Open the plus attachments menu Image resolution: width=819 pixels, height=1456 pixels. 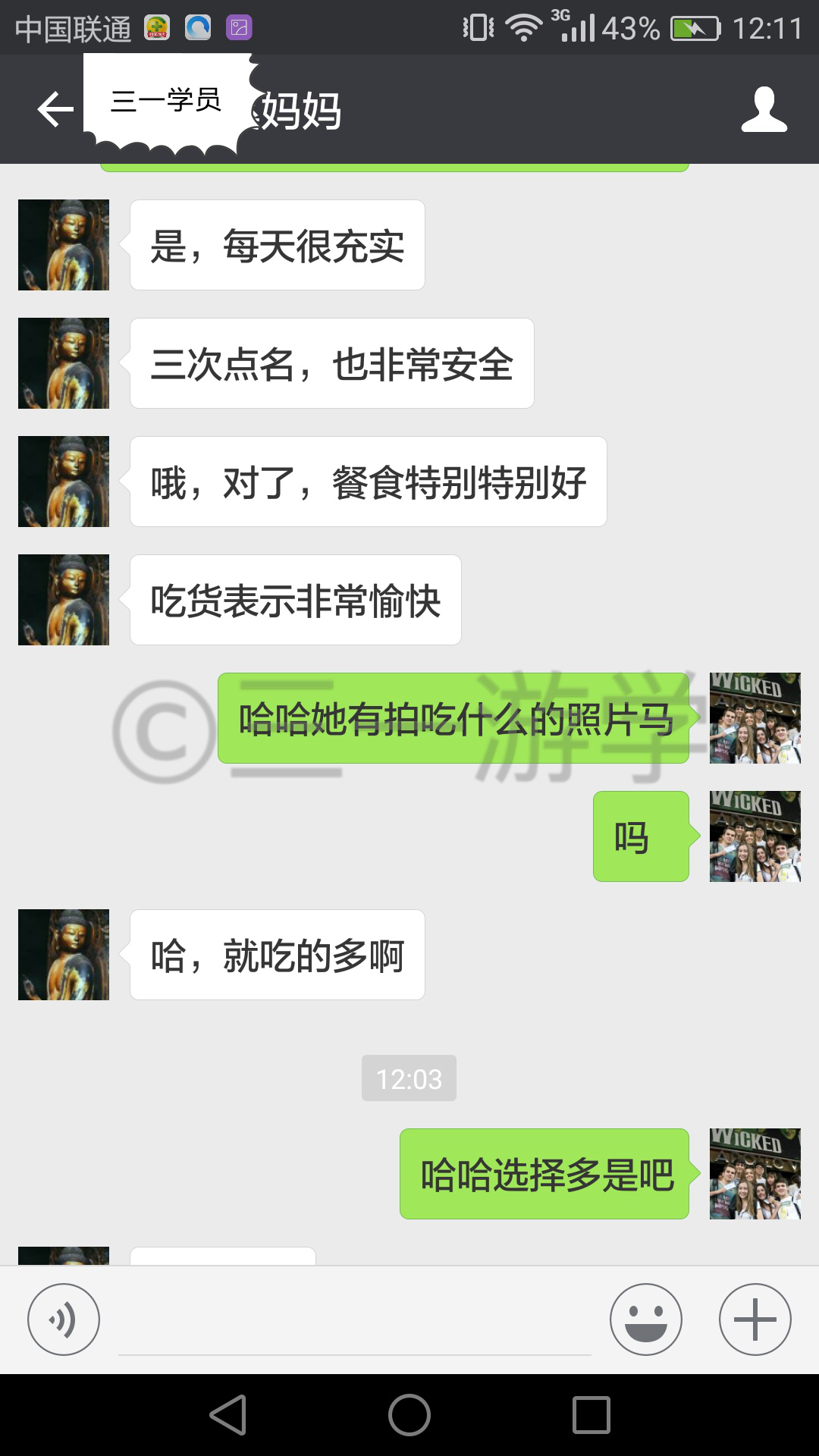[755, 1319]
